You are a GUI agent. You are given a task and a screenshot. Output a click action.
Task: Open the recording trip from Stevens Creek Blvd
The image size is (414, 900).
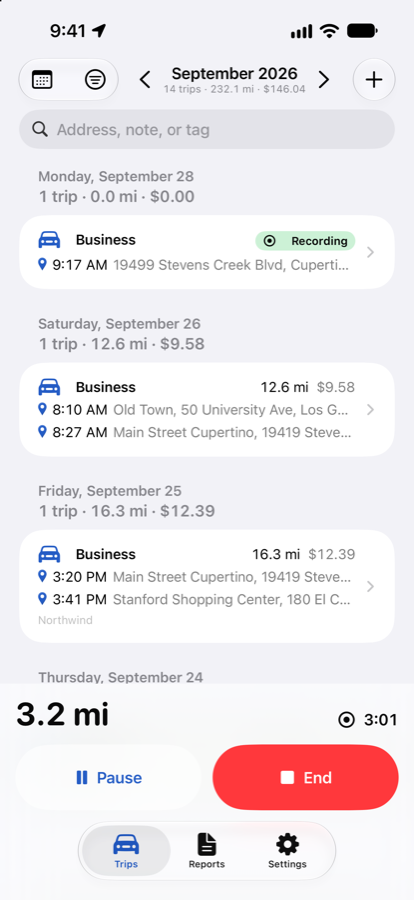(x=207, y=252)
